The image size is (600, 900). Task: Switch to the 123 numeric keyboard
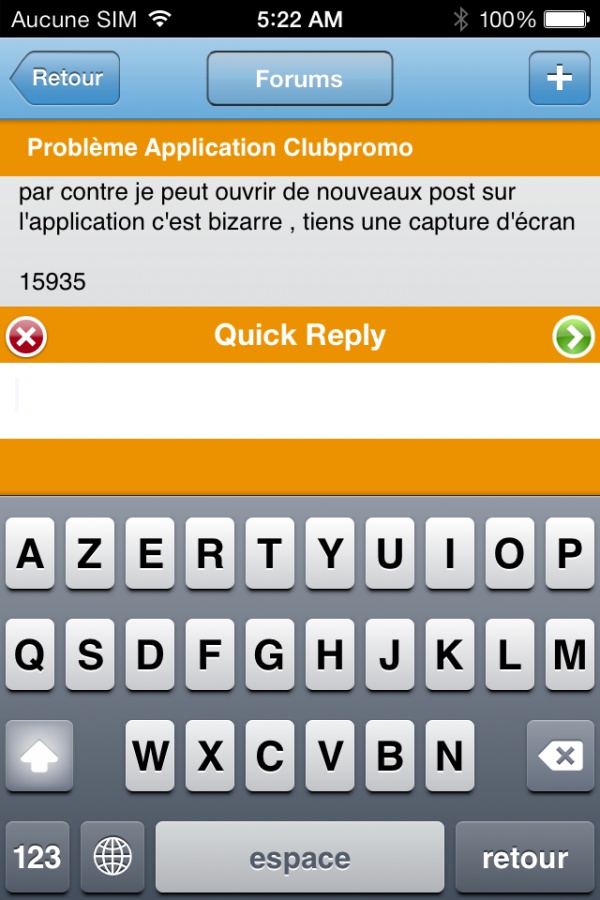(x=38, y=857)
